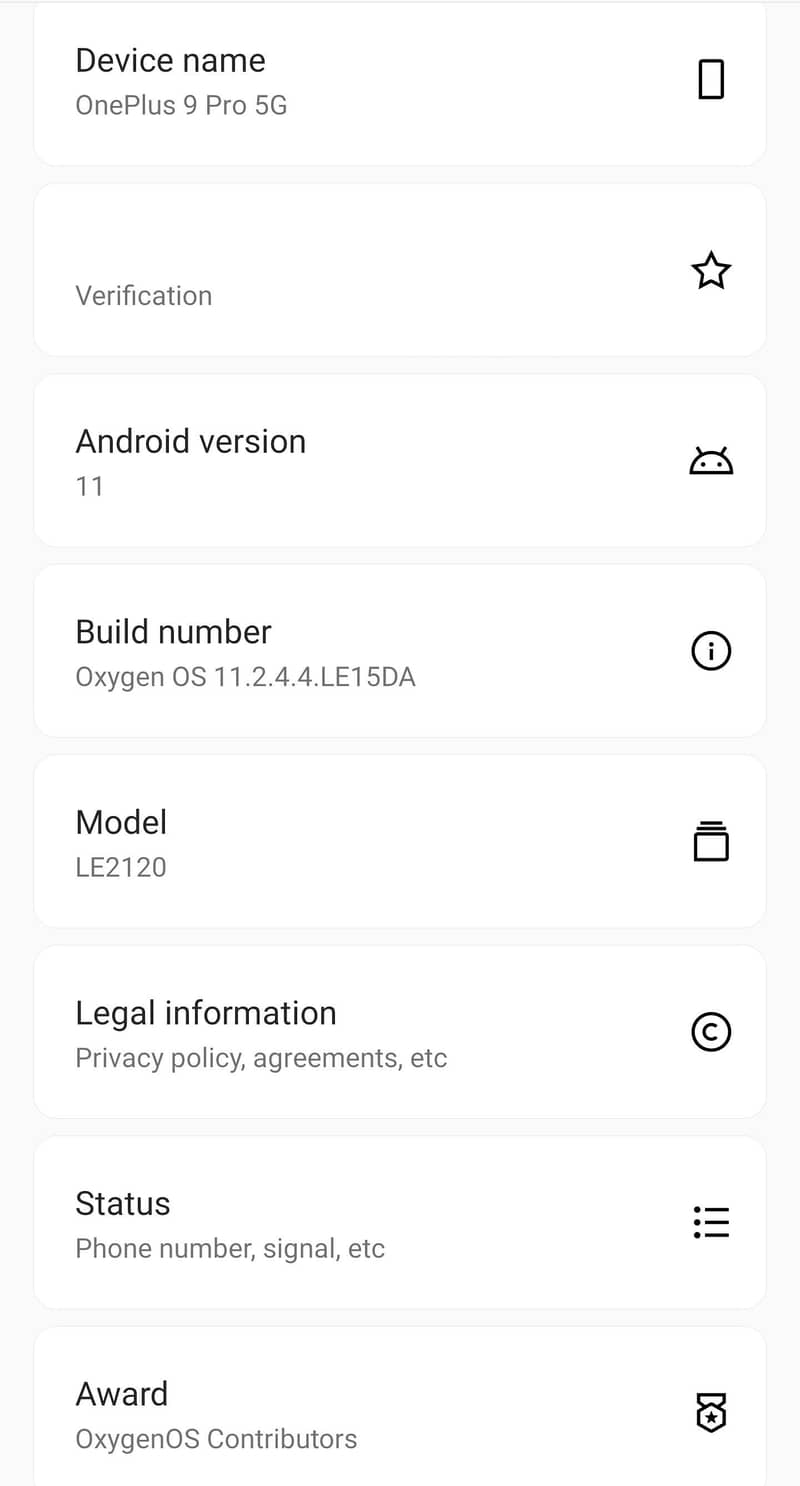
Task: Tap the bulleted list icon beside Status
Action: [710, 1222]
